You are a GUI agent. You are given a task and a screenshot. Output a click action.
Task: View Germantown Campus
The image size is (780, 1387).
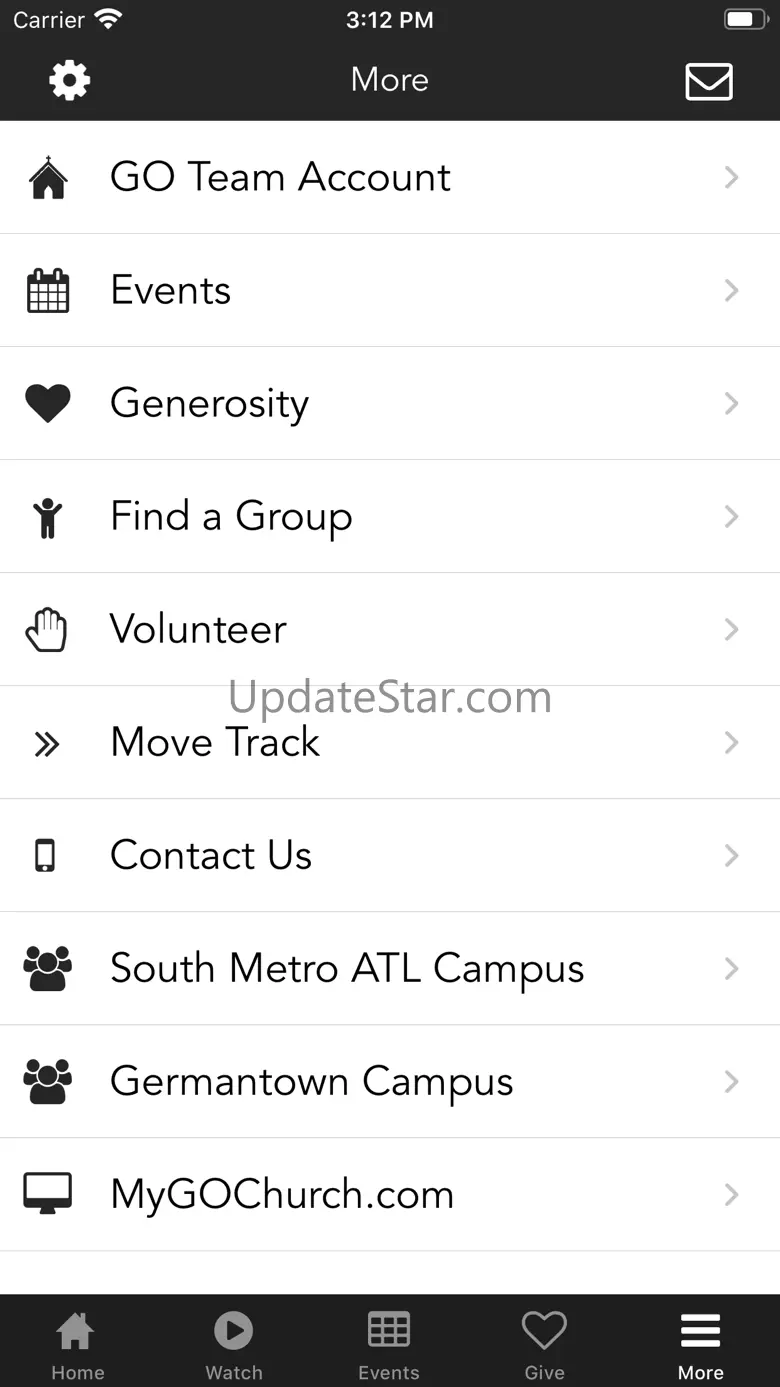coord(390,1082)
